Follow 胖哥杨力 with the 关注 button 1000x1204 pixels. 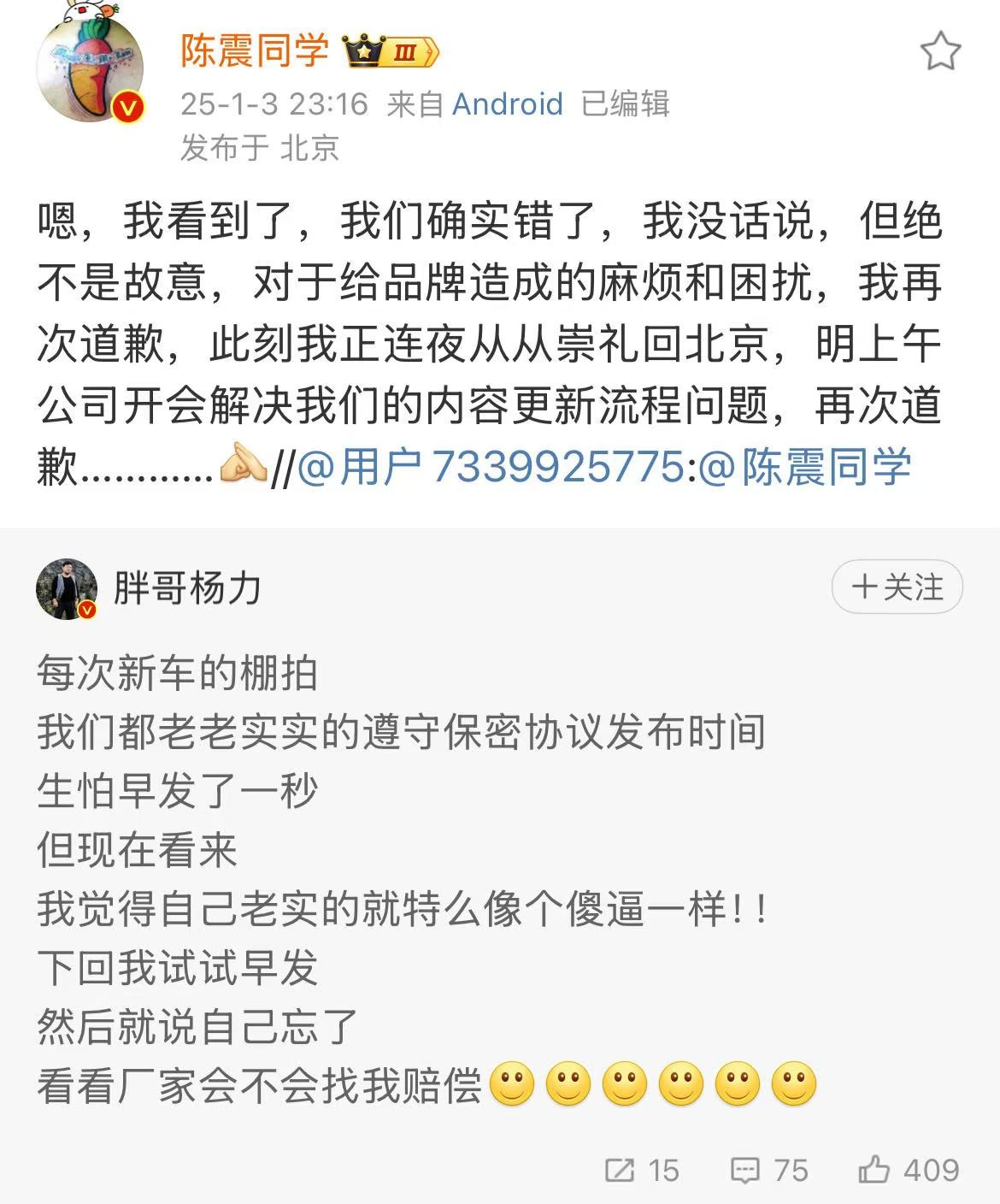[x=897, y=587]
